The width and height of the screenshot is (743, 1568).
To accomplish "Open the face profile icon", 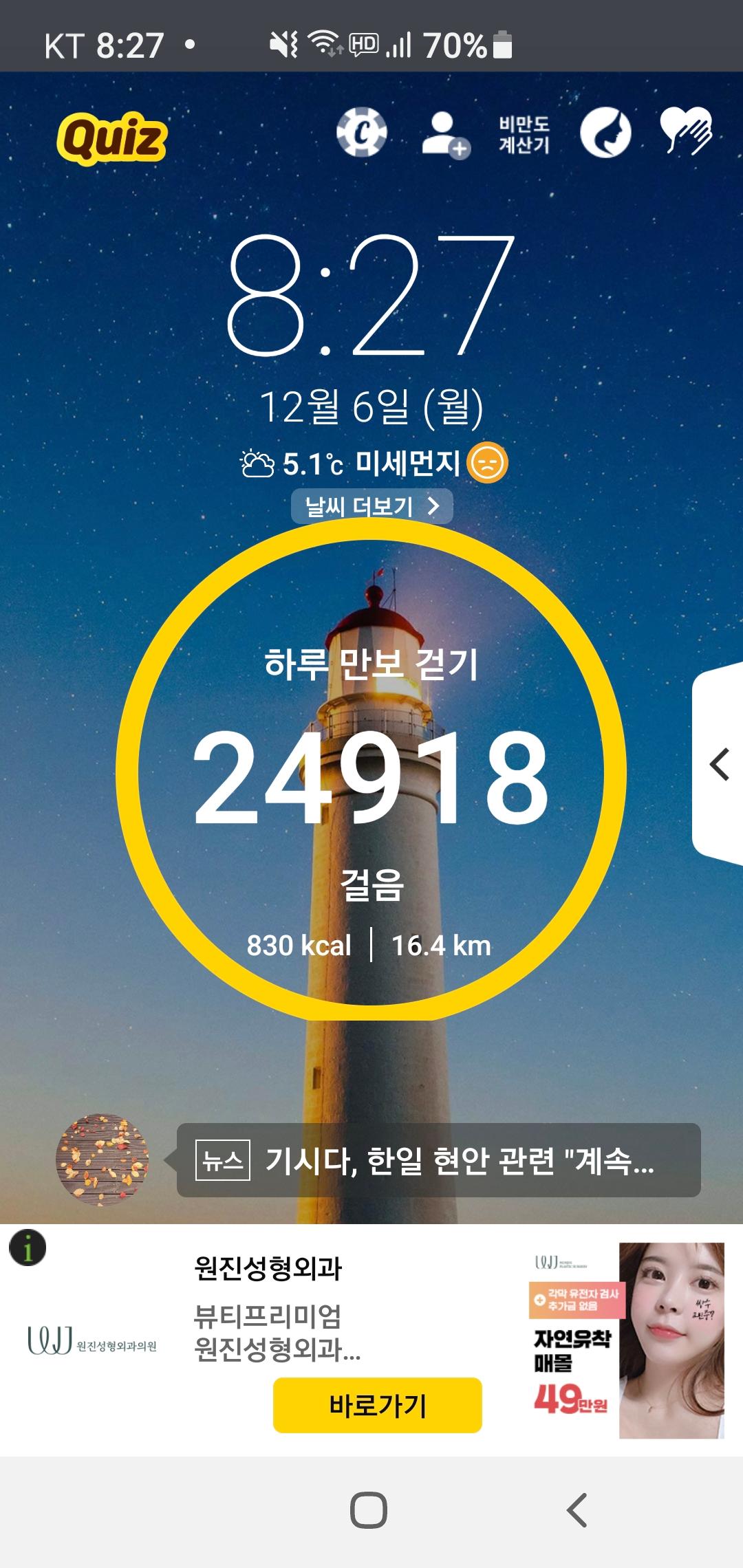I will (605, 133).
